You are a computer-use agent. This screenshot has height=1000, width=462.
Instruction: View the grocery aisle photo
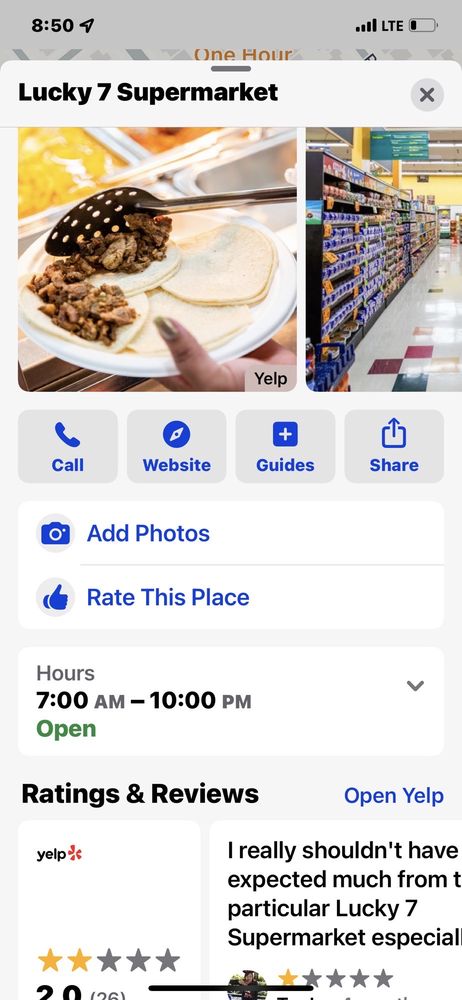[384, 260]
